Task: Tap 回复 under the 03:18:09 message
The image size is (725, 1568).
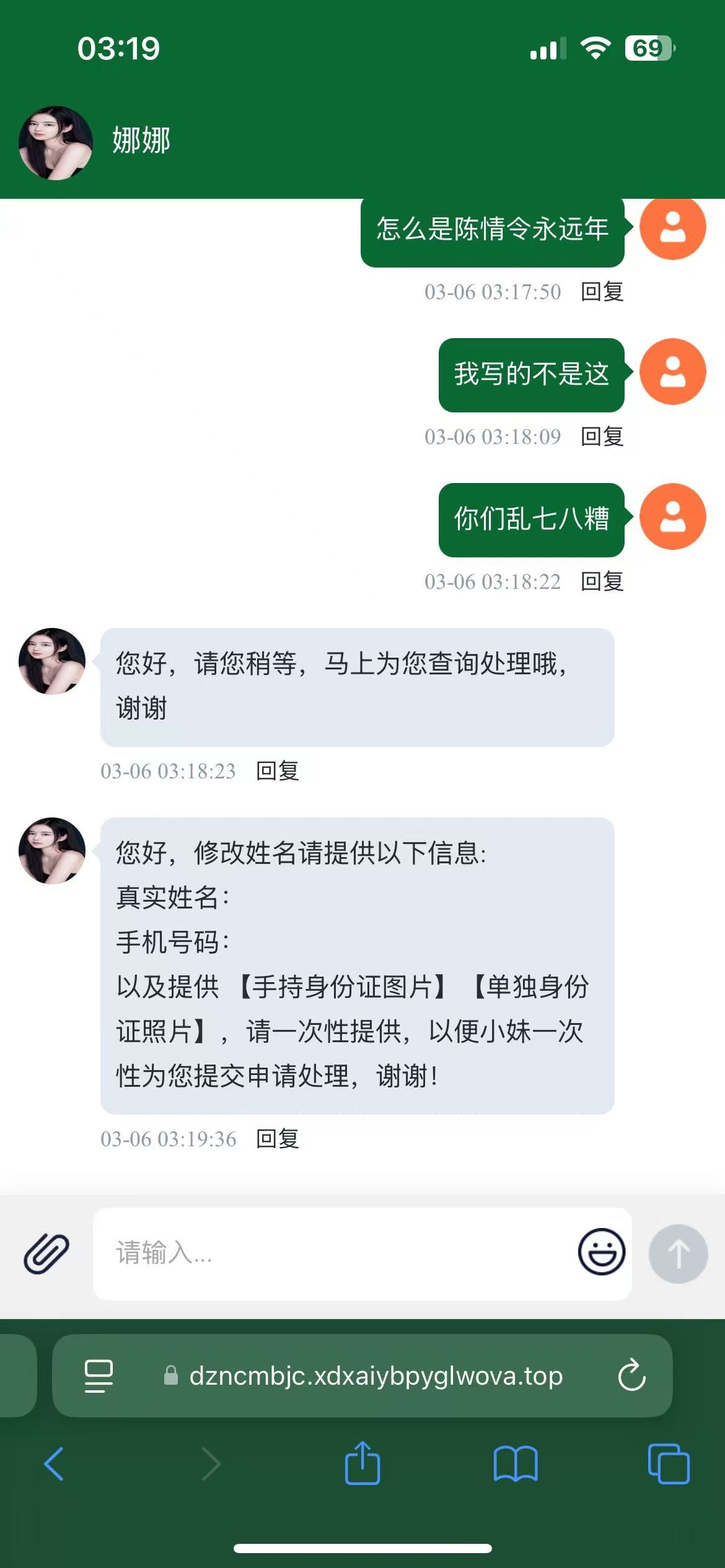Action: [x=602, y=437]
